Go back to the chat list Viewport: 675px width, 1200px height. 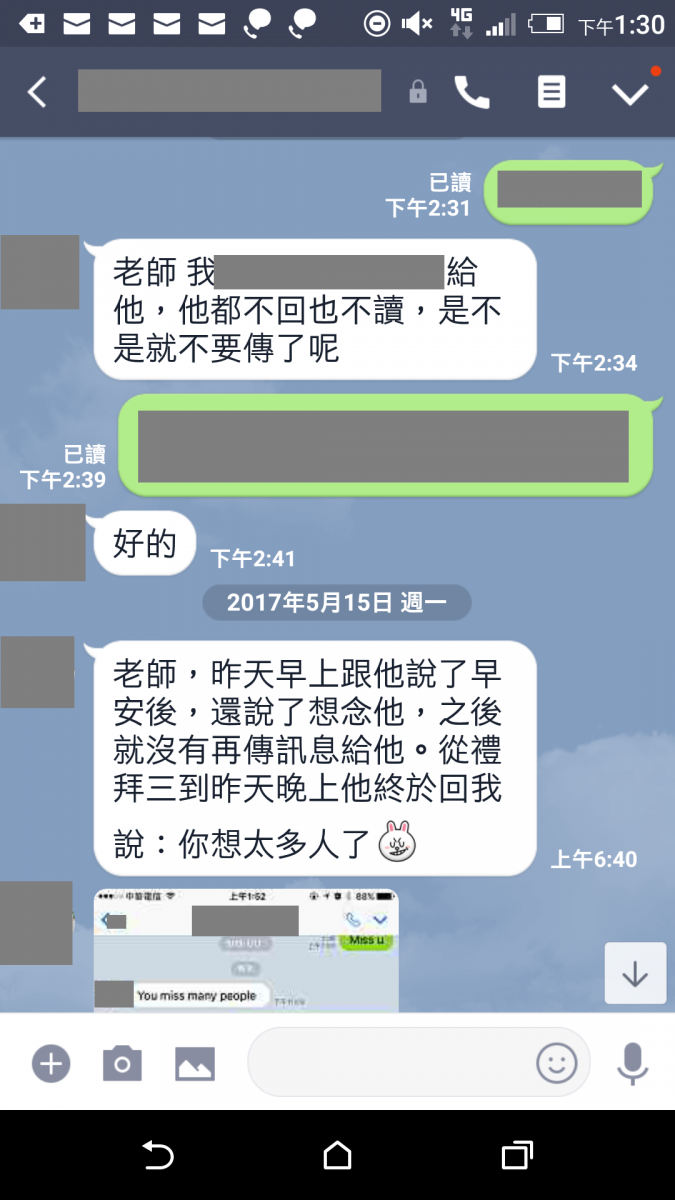coord(37,92)
